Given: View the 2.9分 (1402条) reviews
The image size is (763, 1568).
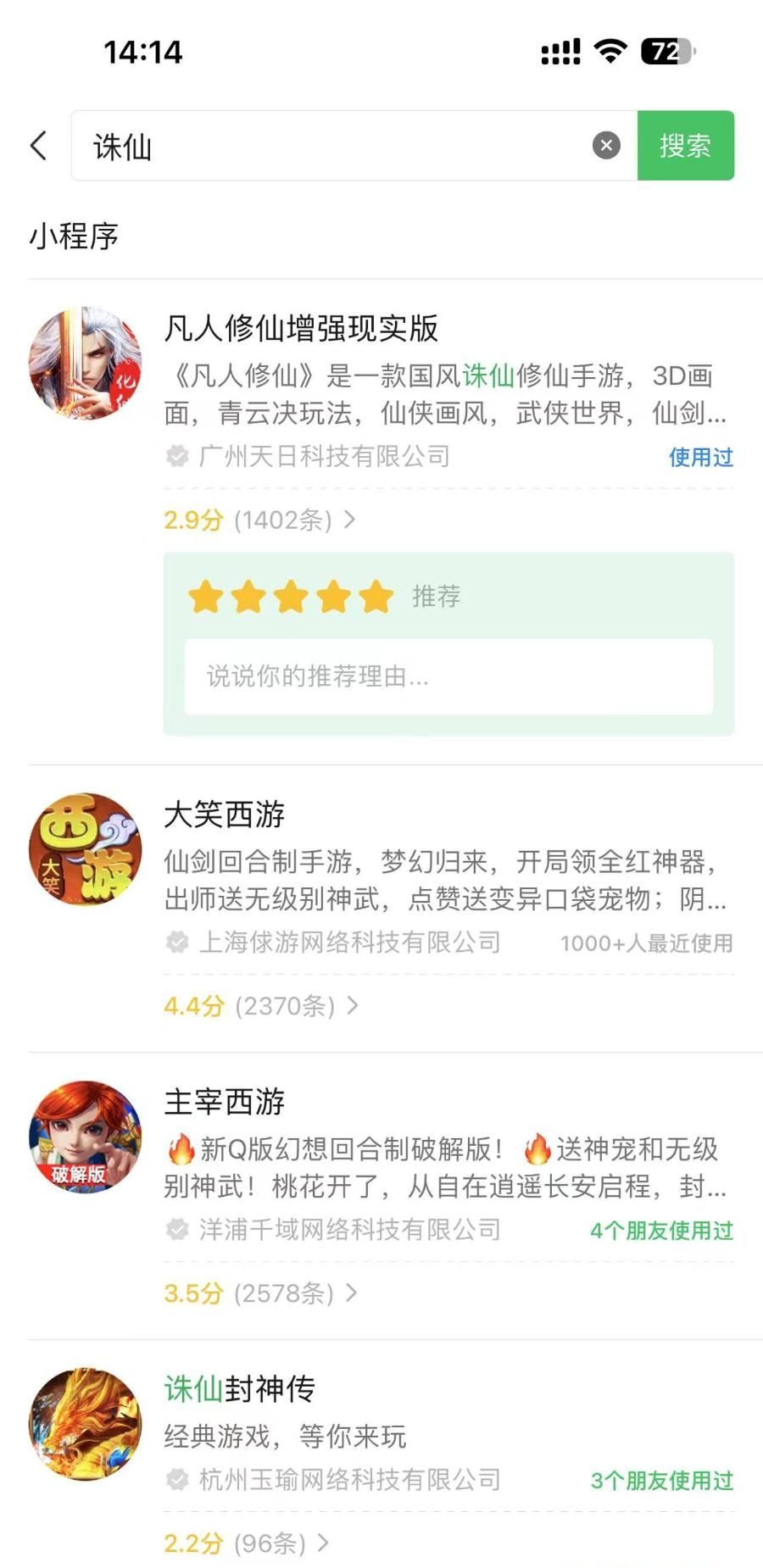Looking at the screenshot, I should pyautogui.click(x=259, y=520).
